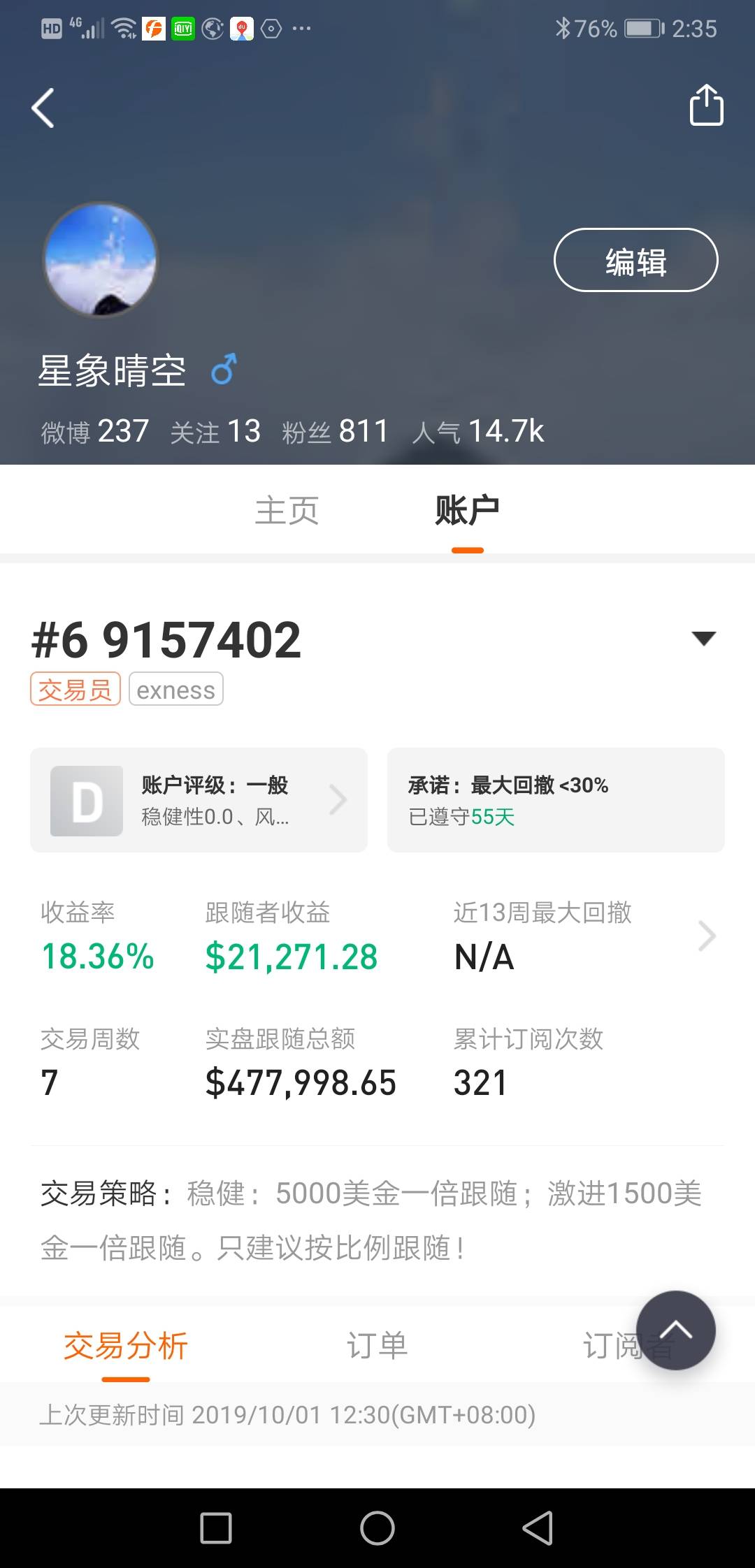Switch to the 订单 tab
The image size is (755, 1568).
pyautogui.click(x=377, y=1346)
